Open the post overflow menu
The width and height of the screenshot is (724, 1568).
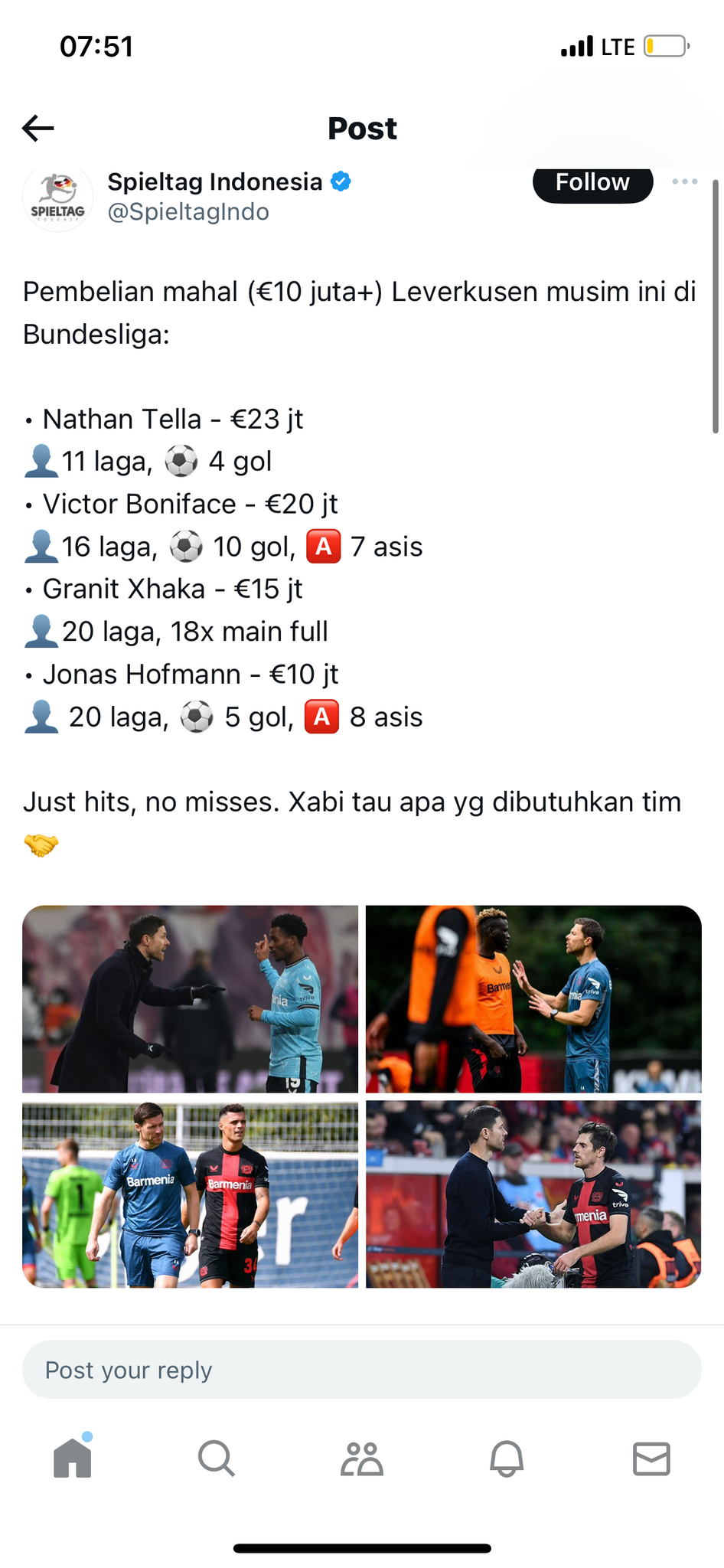pos(684,182)
